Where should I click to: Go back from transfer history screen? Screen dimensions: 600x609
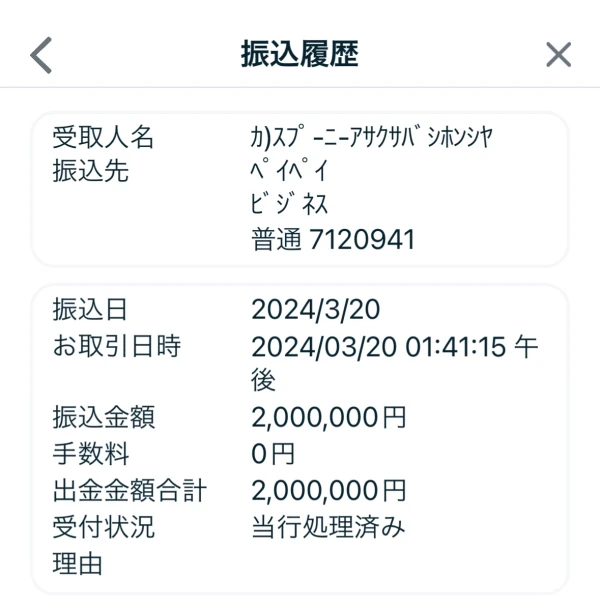click(x=41, y=55)
